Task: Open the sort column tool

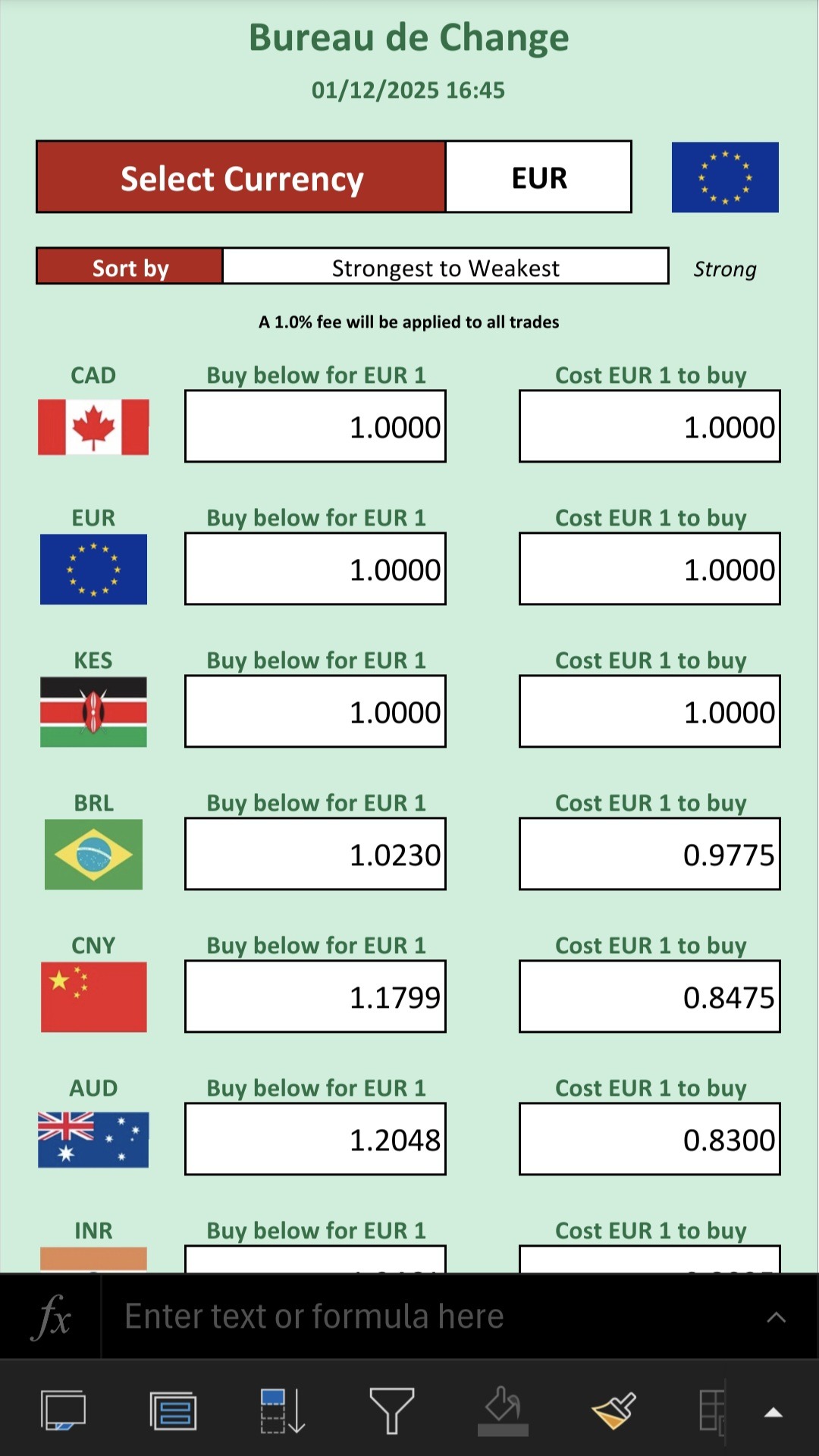Action: [x=282, y=1411]
